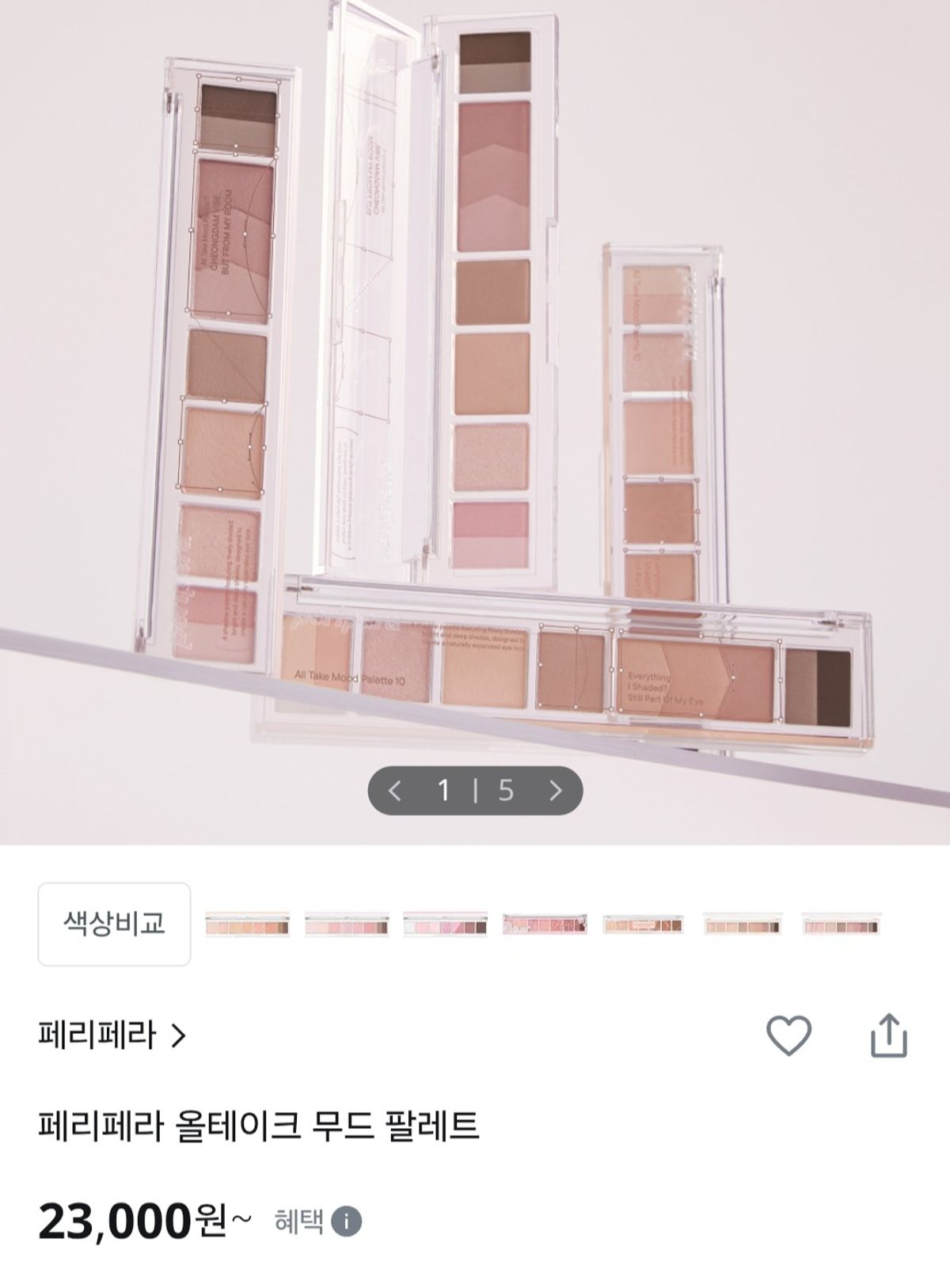Add product to wishlist with heart
The image size is (950, 1288).
(x=788, y=1035)
